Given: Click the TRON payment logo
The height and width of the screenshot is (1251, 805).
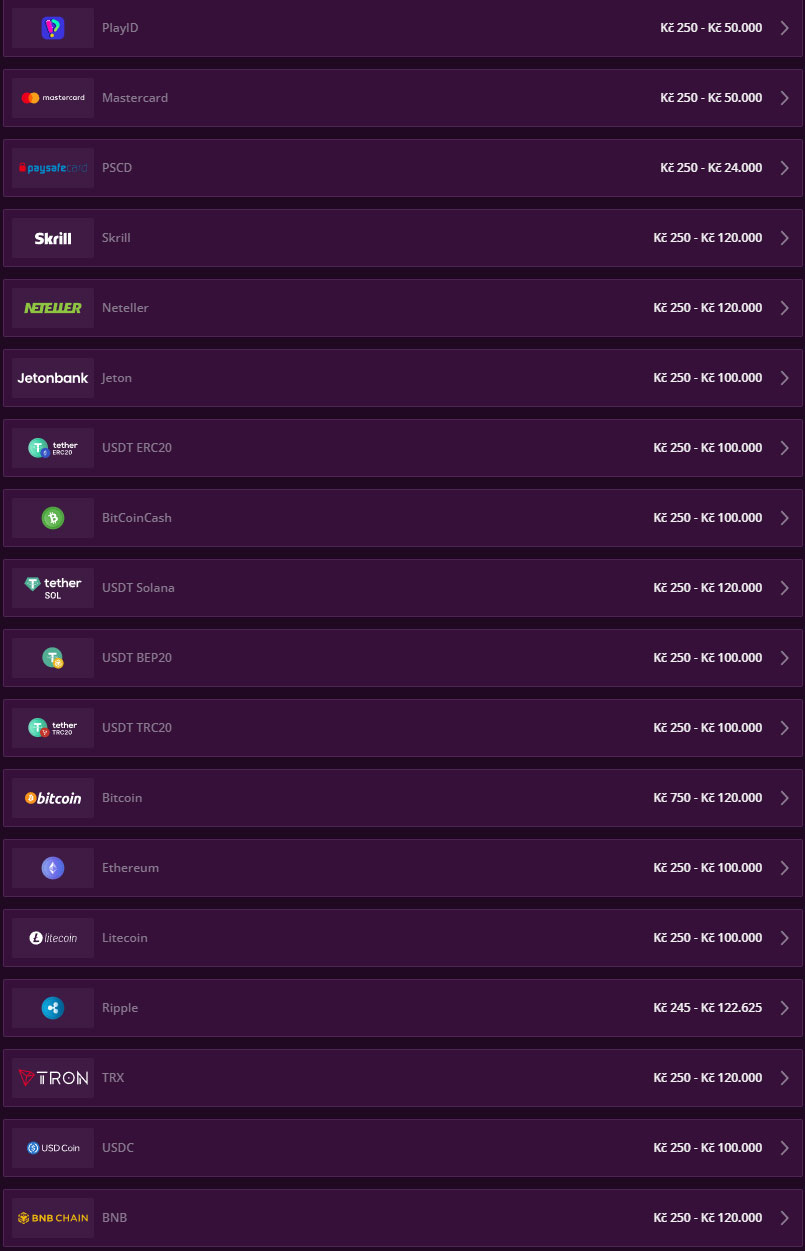Looking at the screenshot, I should pos(52,1077).
